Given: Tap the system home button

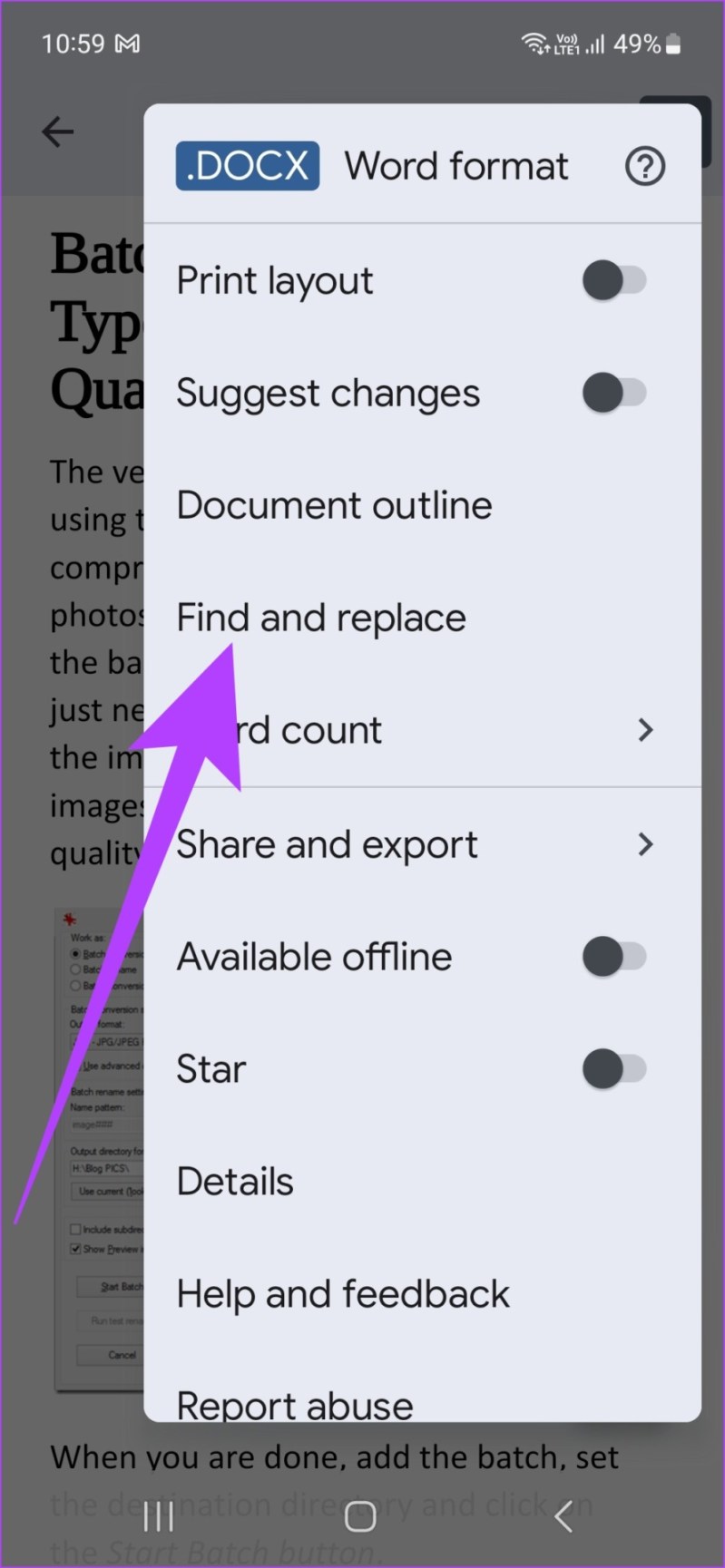Looking at the screenshot, I should point(360,1515).
